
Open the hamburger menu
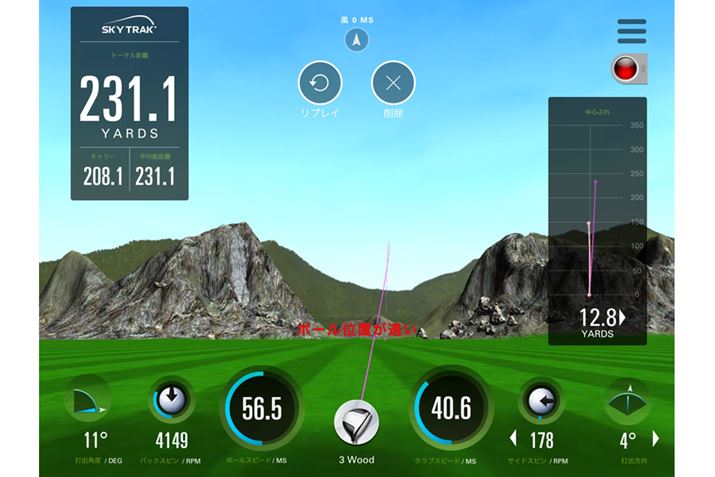click(631, 31)
